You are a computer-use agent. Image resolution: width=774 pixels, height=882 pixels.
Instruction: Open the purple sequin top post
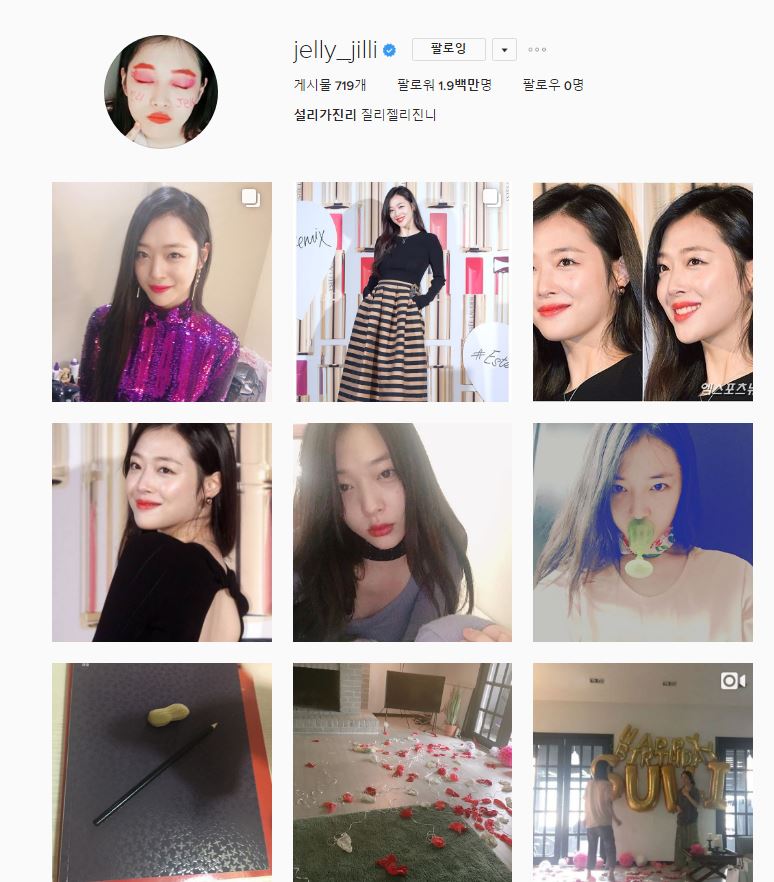coord(161,292)
